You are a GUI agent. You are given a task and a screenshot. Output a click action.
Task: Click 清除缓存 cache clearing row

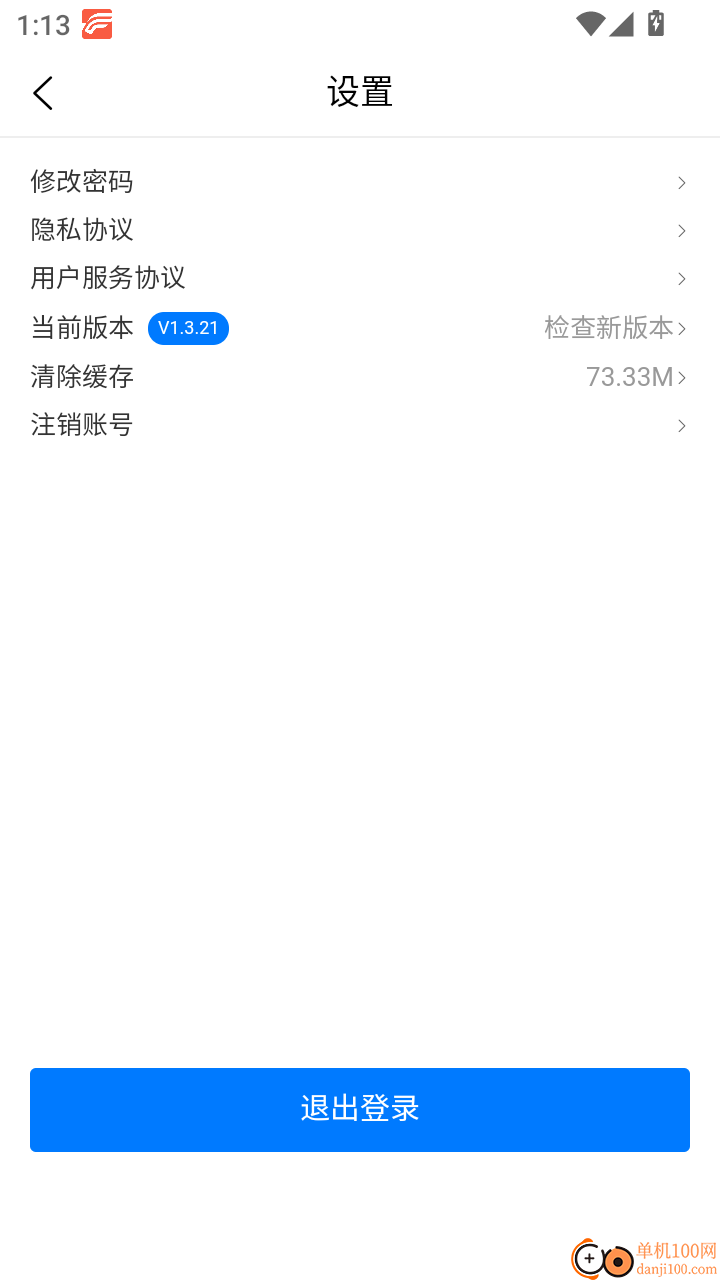83,377
